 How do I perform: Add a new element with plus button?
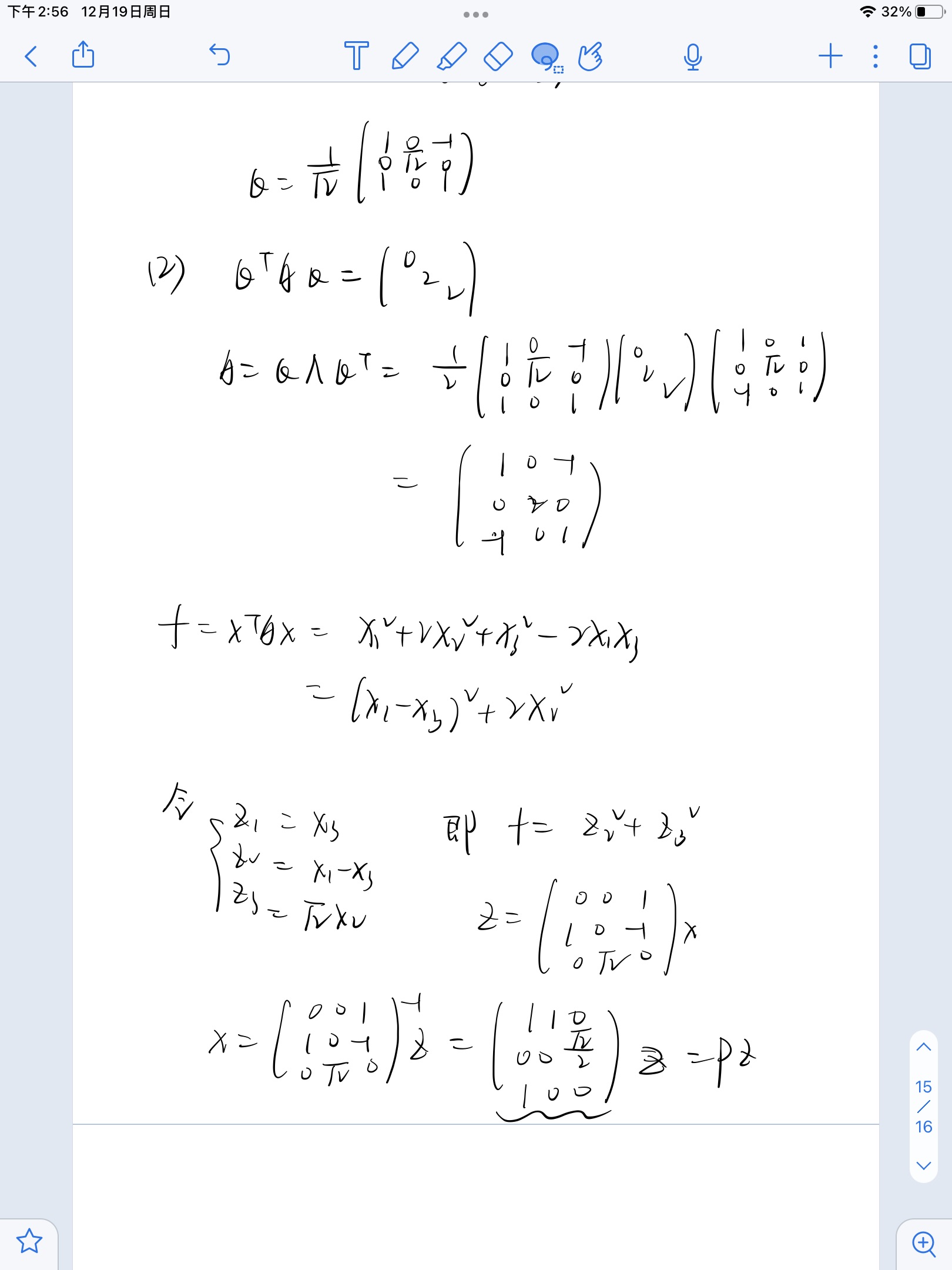point(829,57)
